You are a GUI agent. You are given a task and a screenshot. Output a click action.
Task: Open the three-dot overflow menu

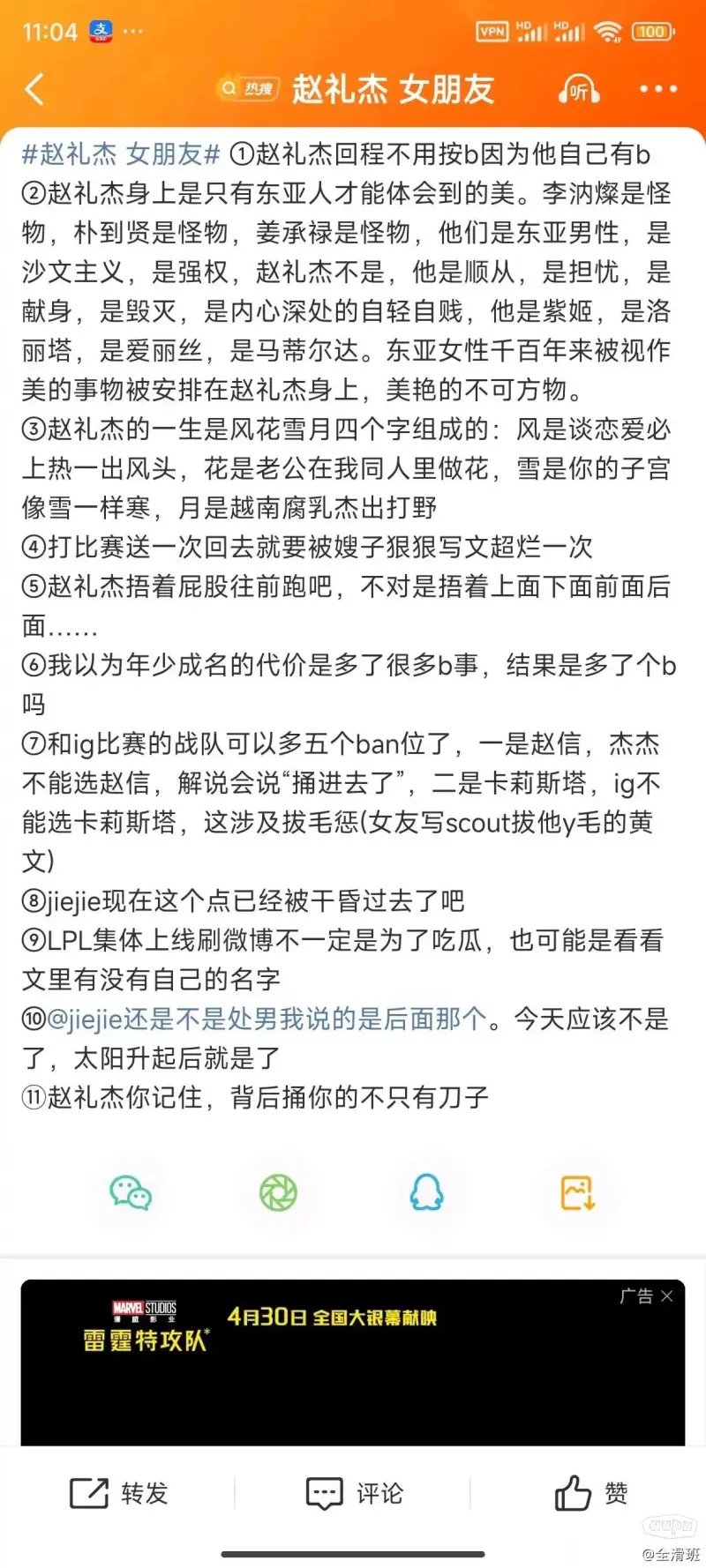point(657,89)
